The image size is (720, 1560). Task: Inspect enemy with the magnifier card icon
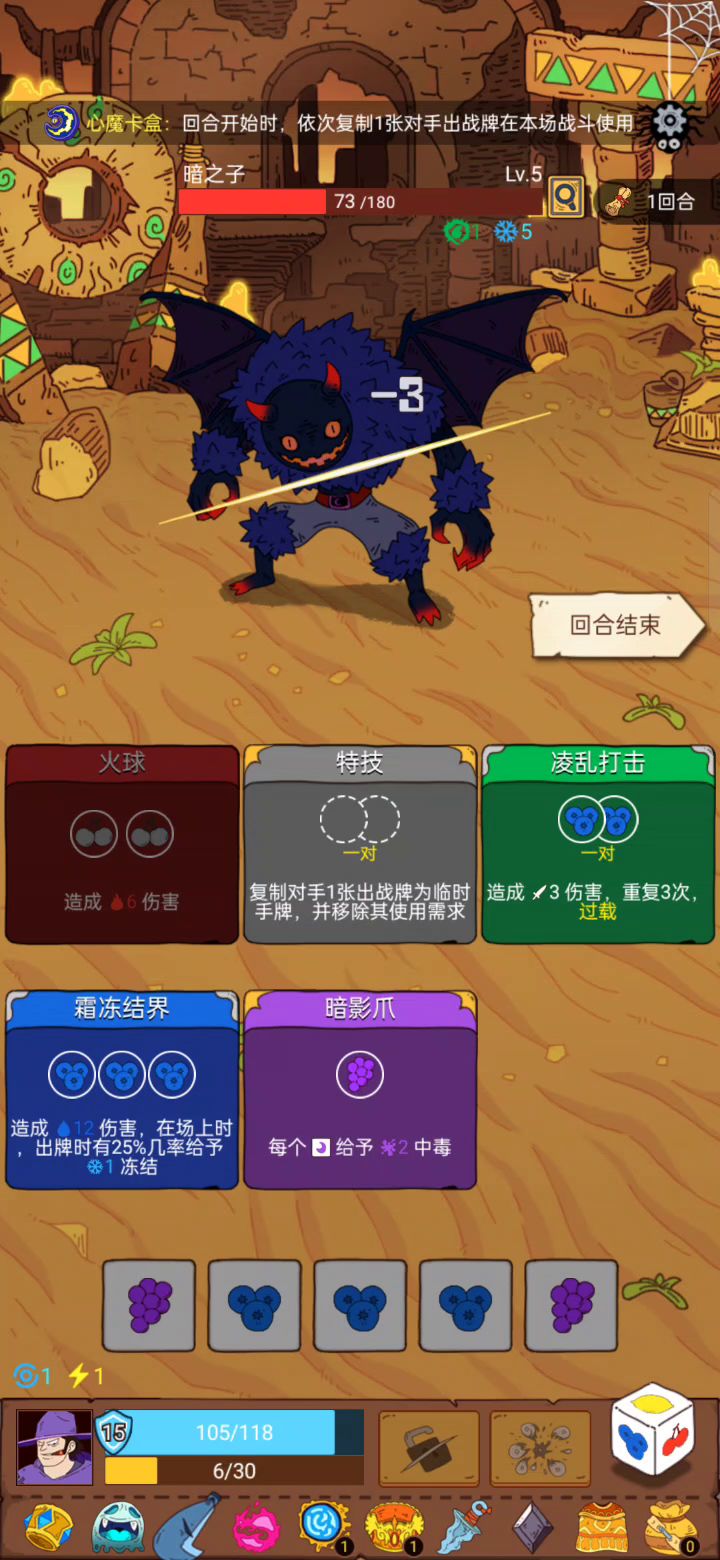pyautogui.click(x=566, y=197)
